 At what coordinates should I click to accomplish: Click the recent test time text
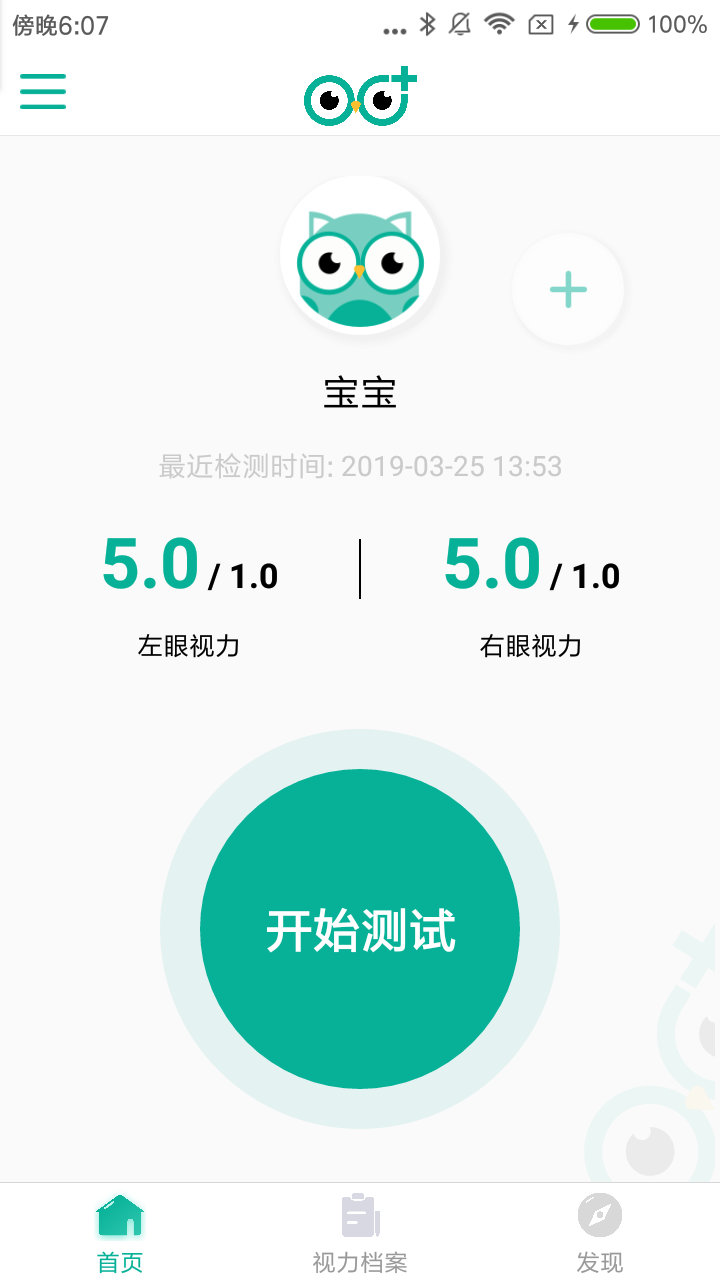360,466
